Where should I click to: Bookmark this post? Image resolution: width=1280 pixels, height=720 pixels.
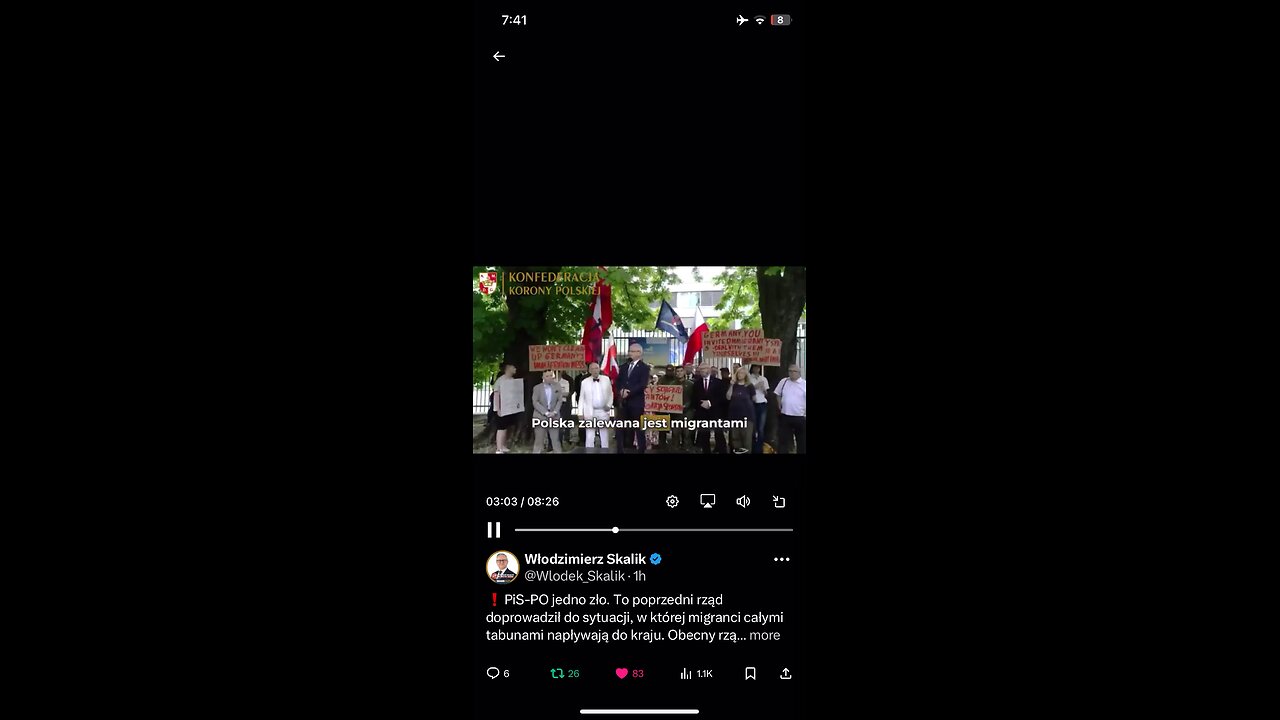point(750,674)
